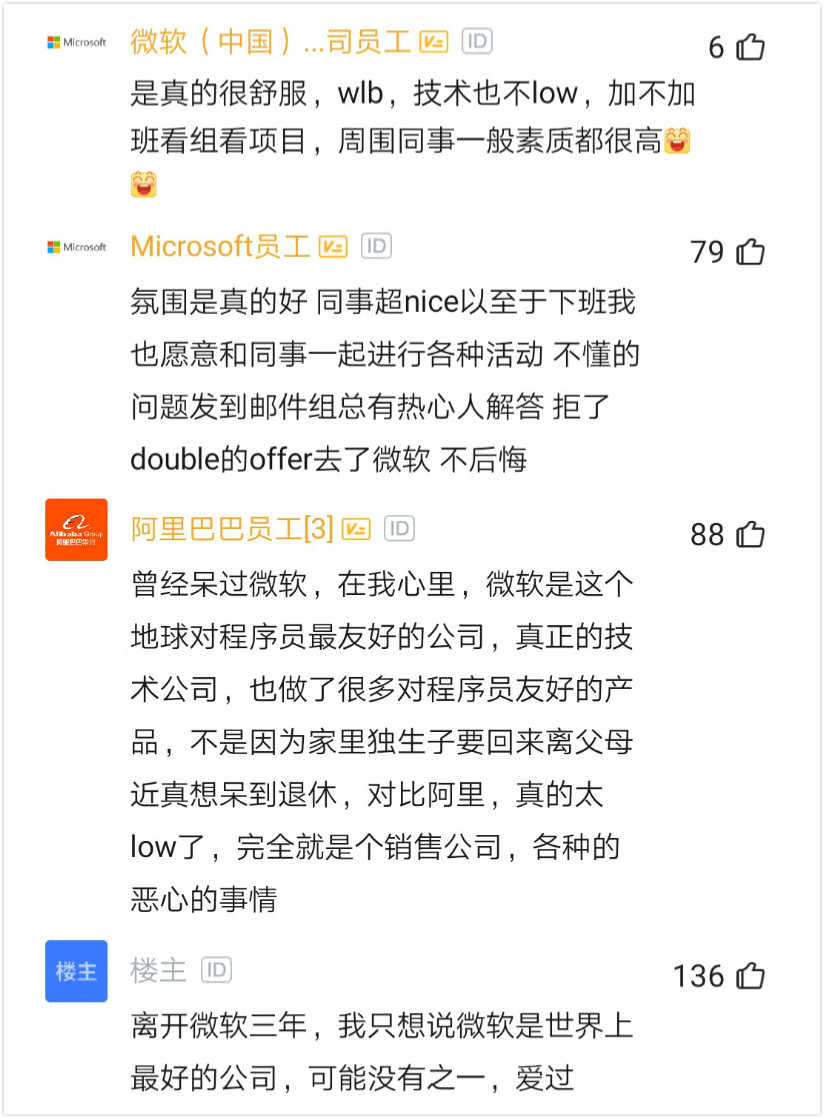Click the Alibaba Group avatar
The height and width of the screenshot is (1119, 824).
point(76,528)
